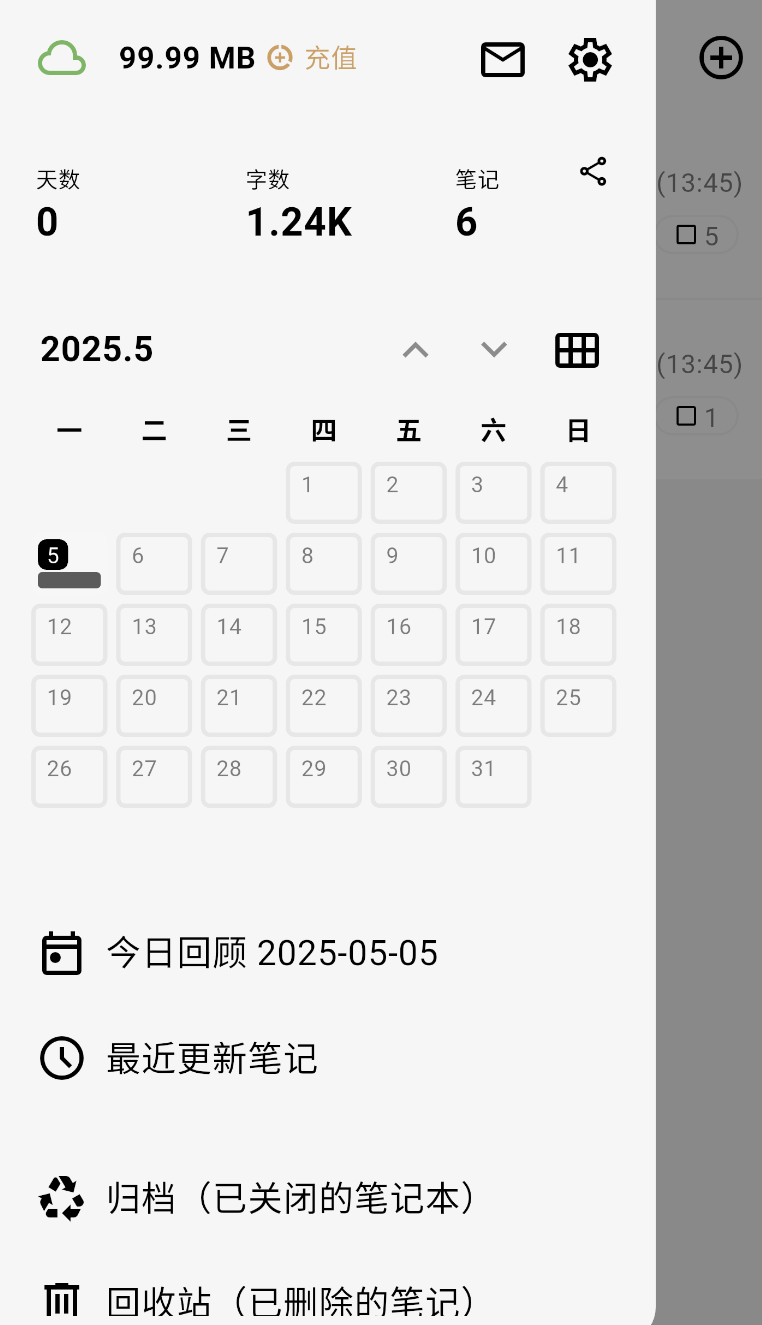
Task: Tap the green cloud sync icon
Action: coord(62,58)
